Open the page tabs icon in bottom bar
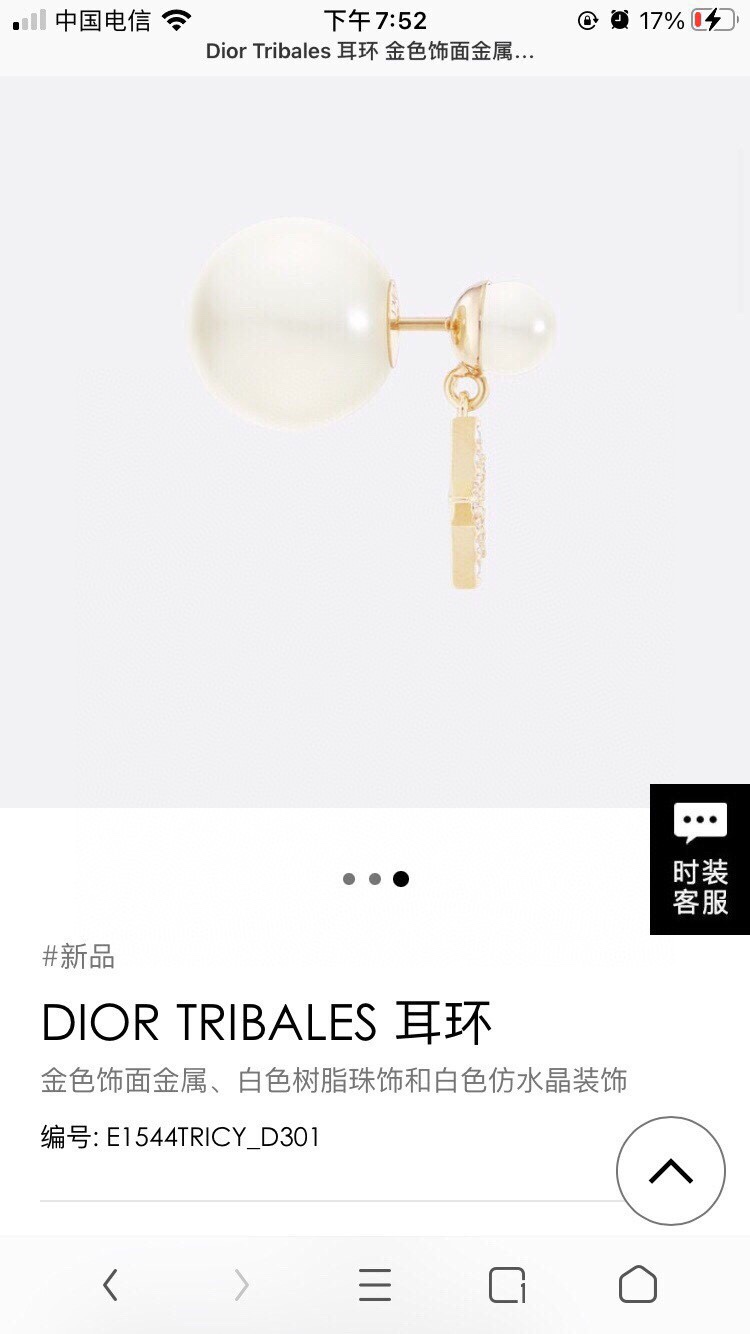The image size is (750, 1334). tap(506, 1285)
